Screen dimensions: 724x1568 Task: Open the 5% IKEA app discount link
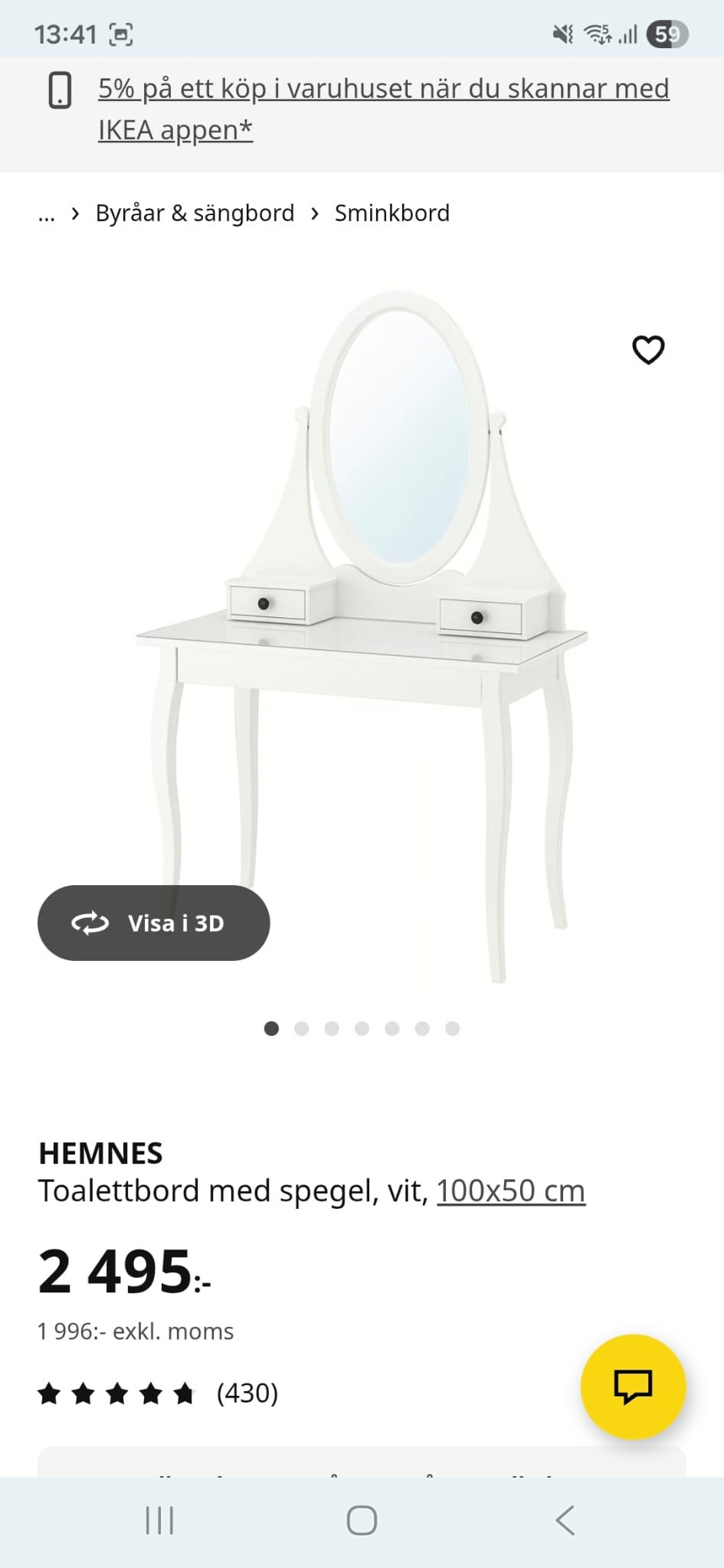[383, 109]
